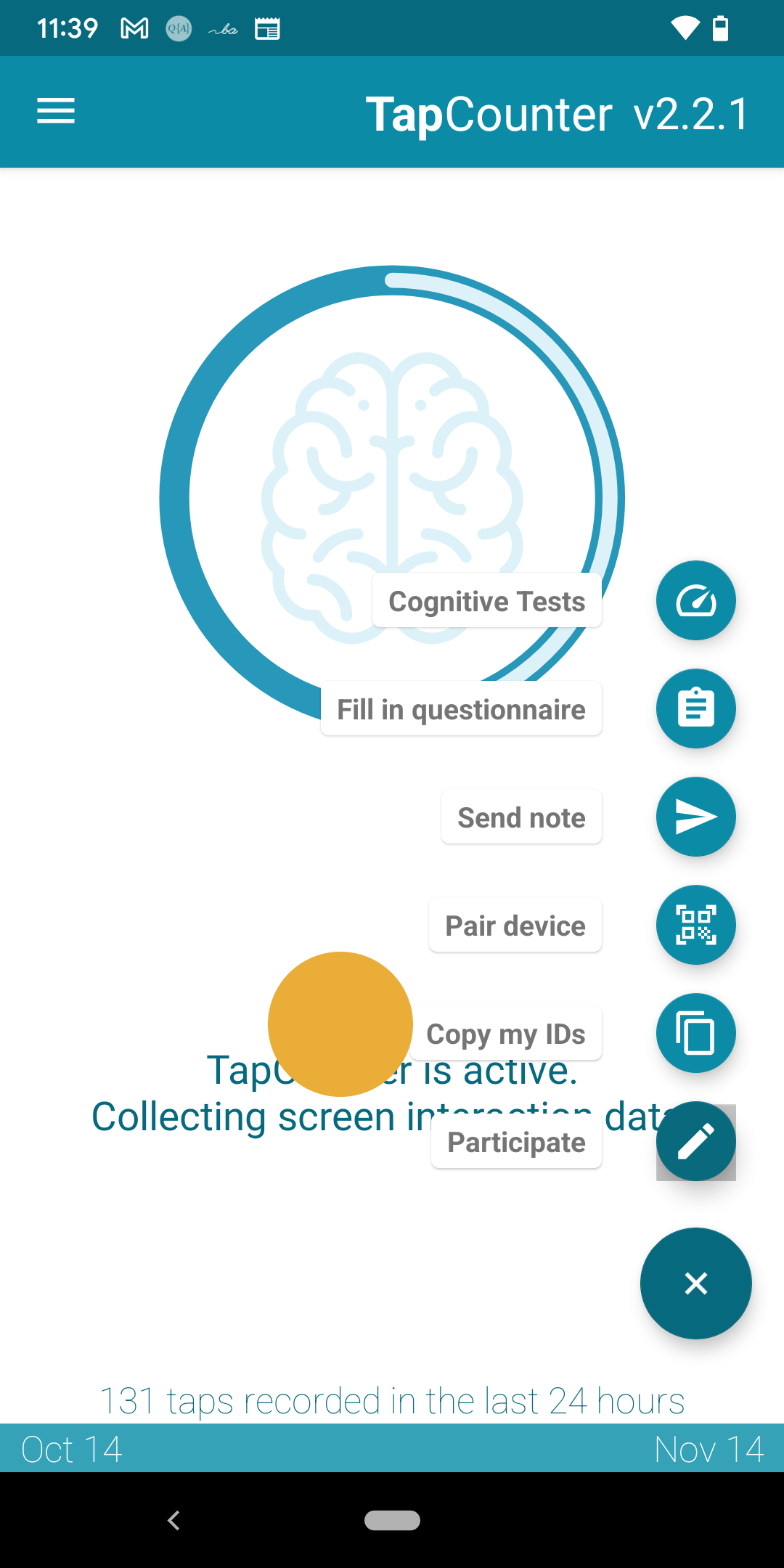Open Cognitive Tests speedometer button
The width and height of the screenshot is (784, 1568).
pos(695,600)
